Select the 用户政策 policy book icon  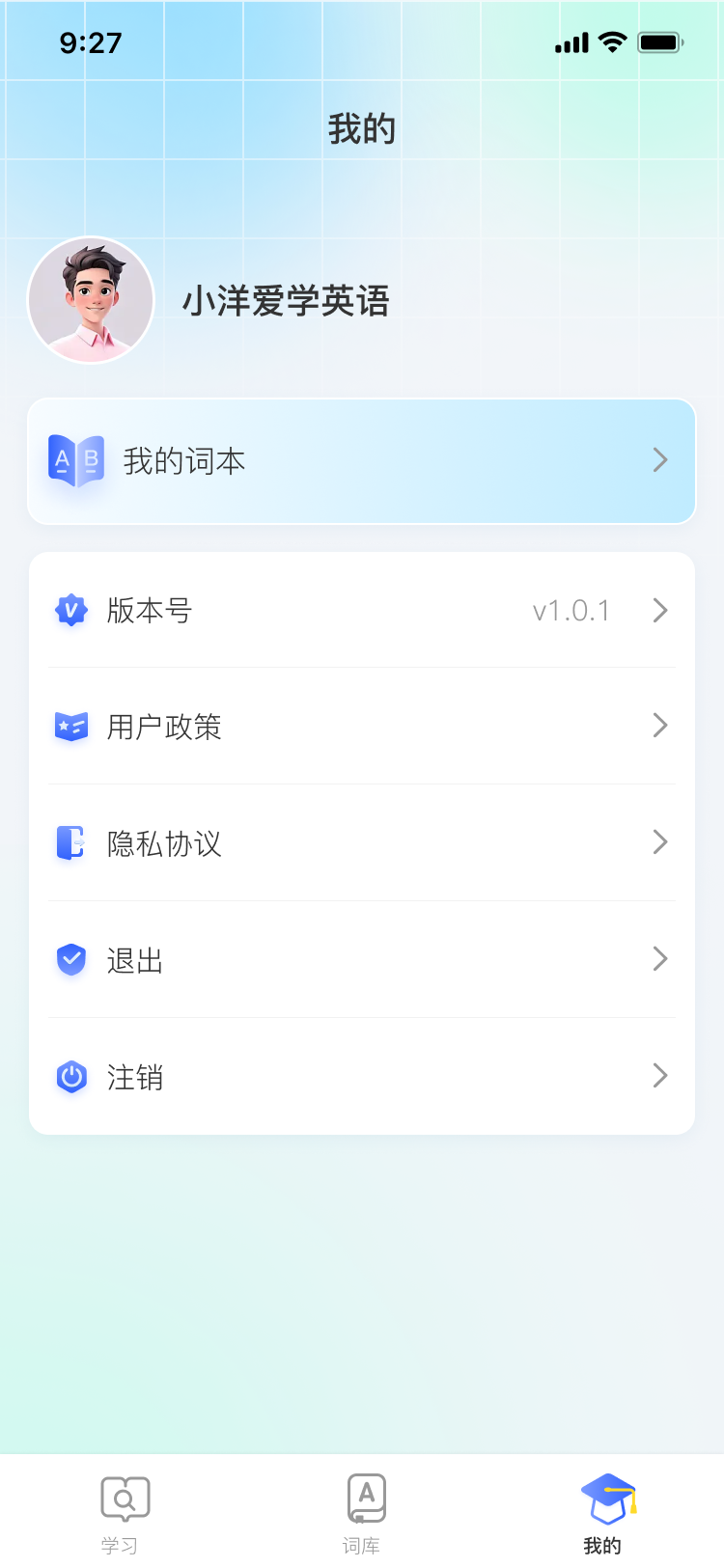tap(70, 726)
